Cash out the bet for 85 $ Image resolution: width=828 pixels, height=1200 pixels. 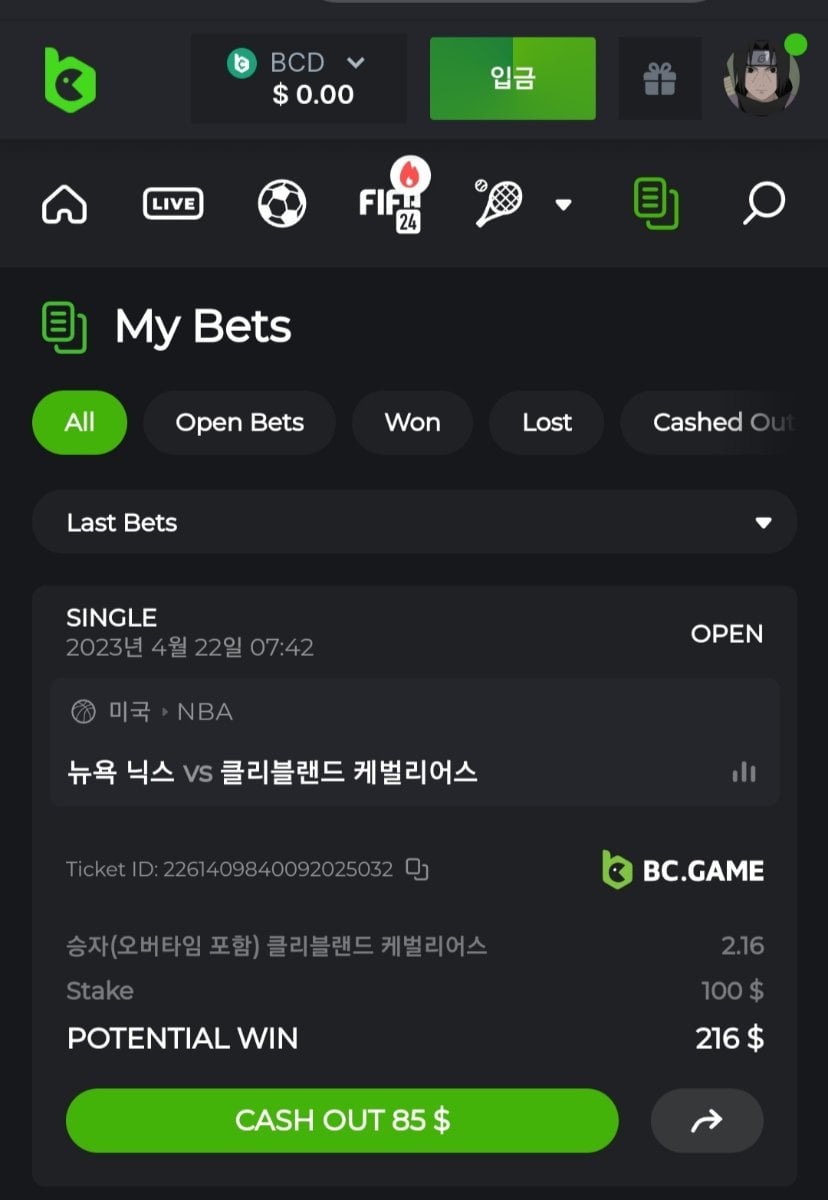tap(342, 1120)
